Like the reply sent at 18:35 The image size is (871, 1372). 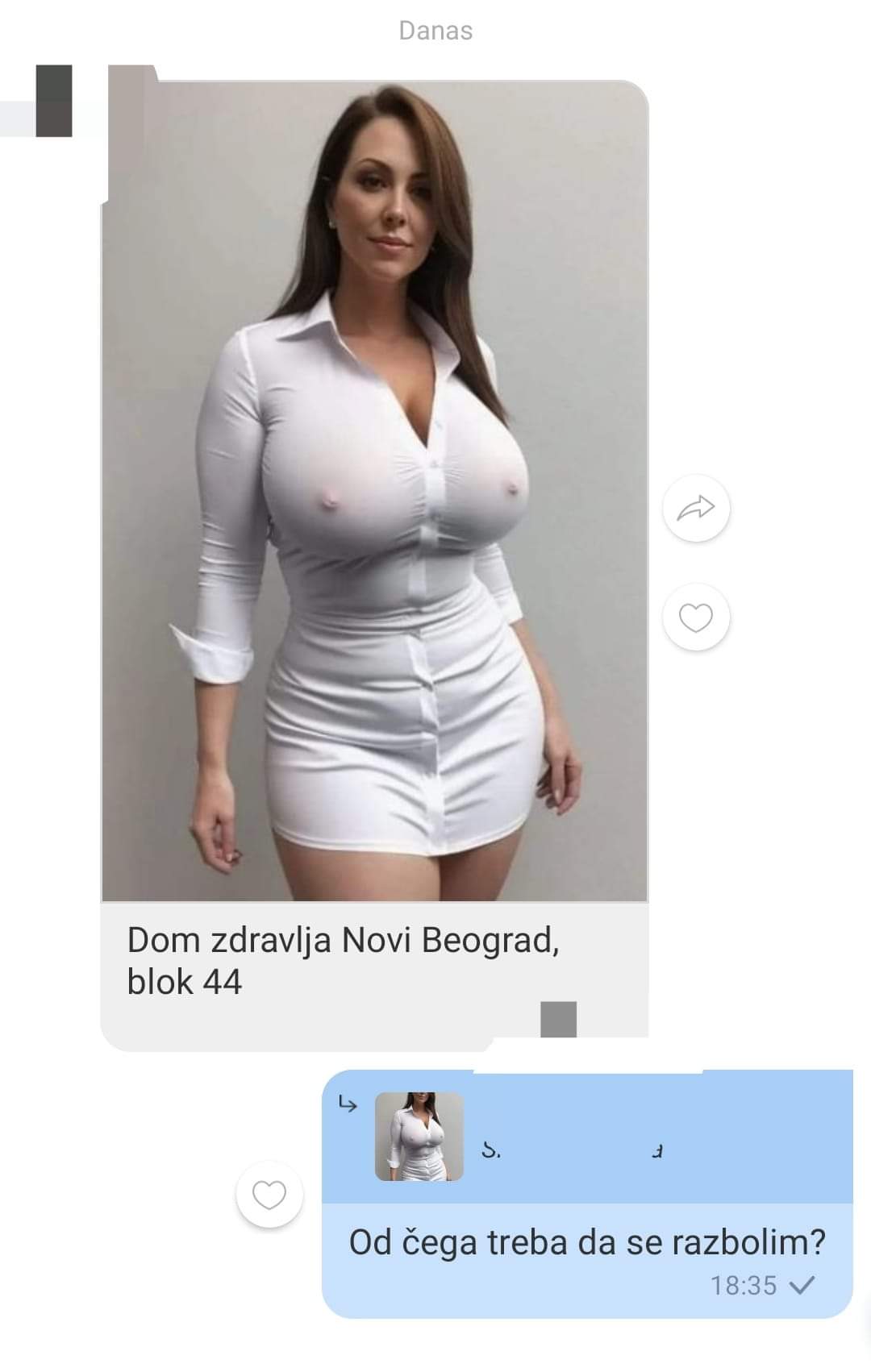[269, 1195]
